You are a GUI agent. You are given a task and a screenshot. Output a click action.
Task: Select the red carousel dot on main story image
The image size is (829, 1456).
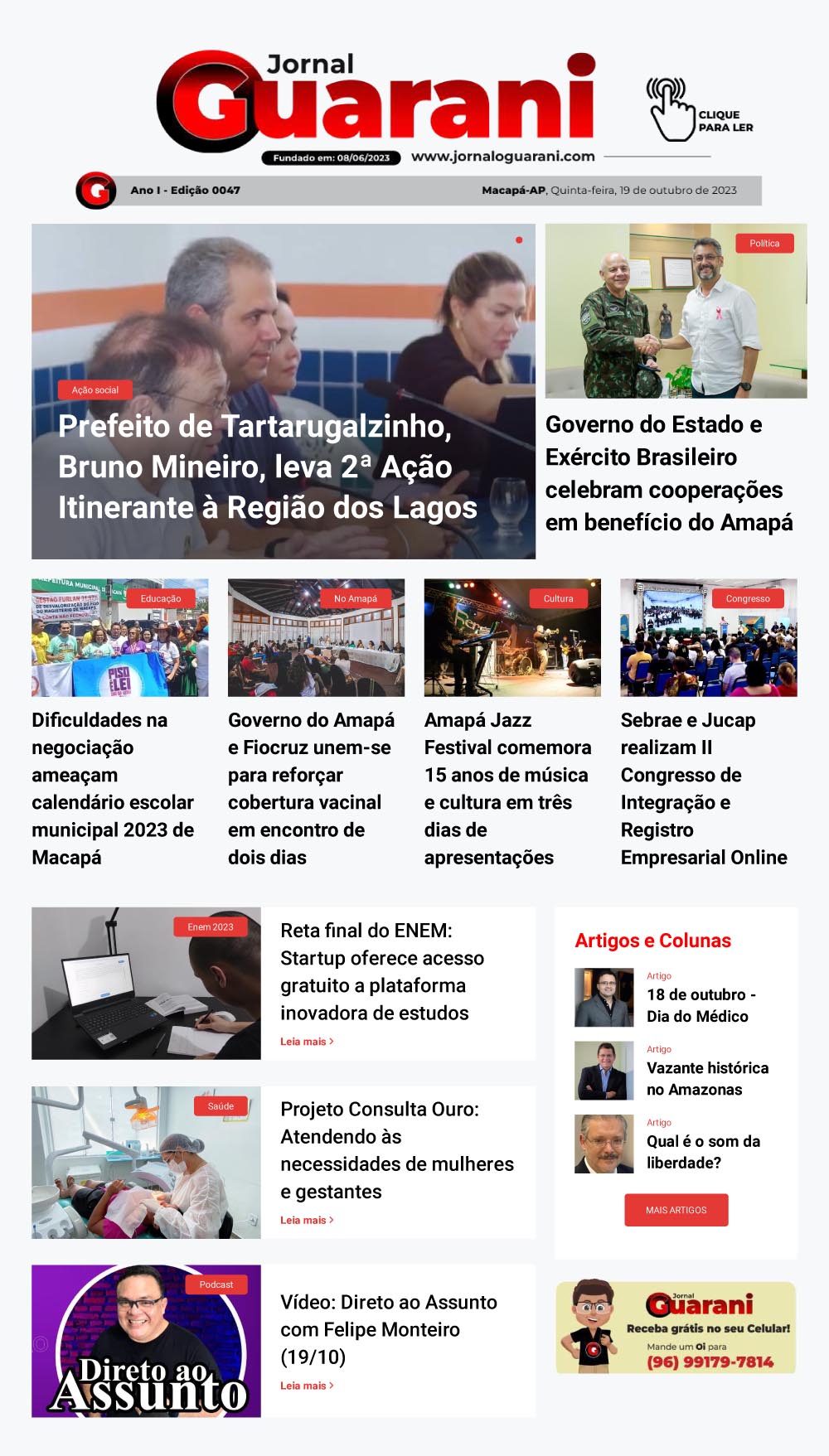click(519, 239)
